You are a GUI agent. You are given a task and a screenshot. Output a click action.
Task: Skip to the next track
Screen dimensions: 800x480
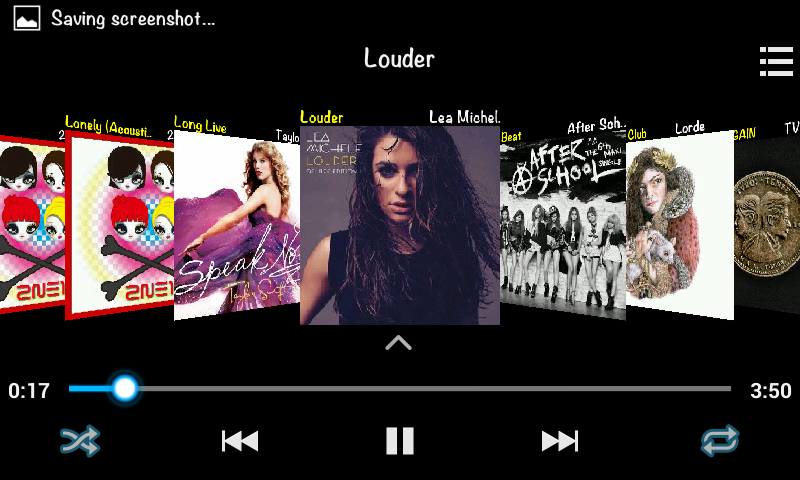pos(560,440)
